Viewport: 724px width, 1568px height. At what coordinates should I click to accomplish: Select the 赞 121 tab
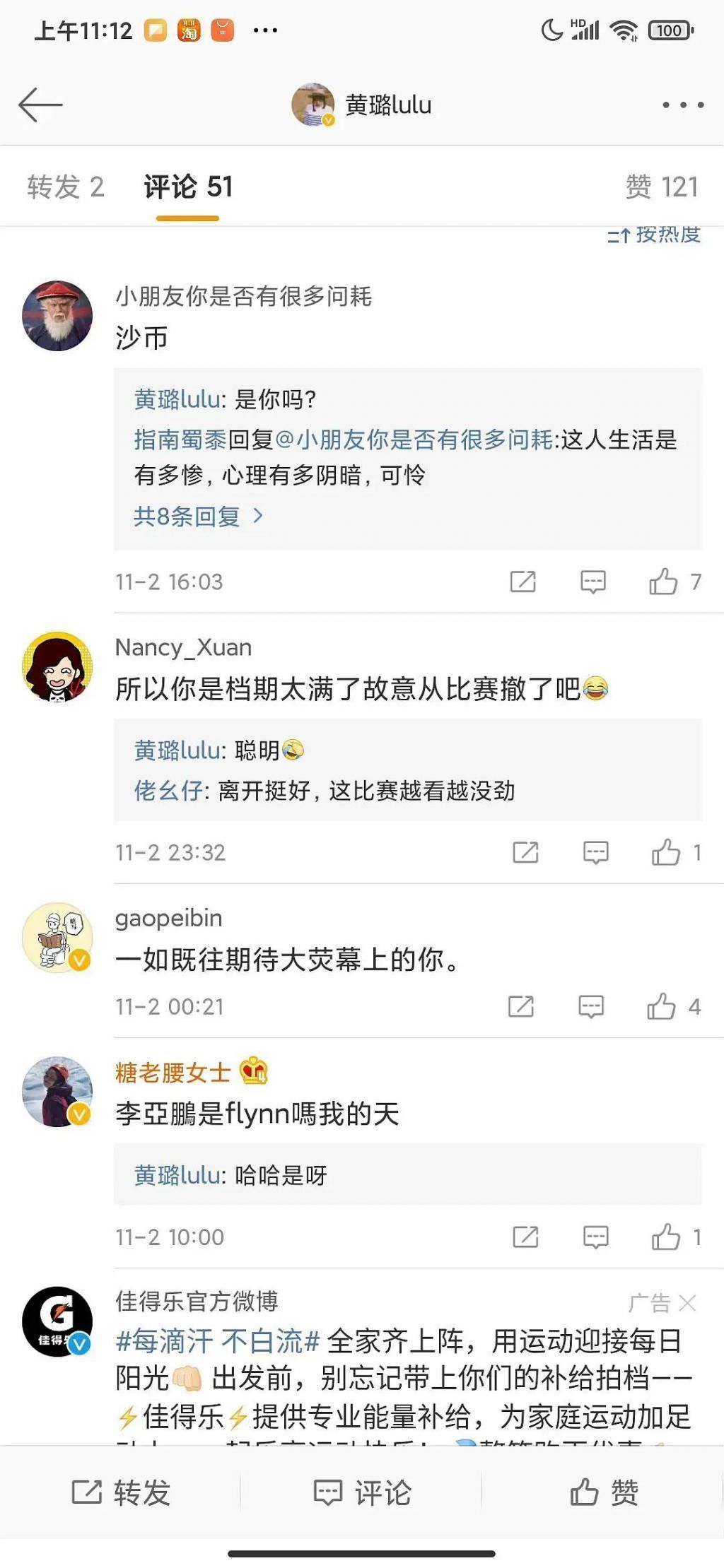coord(661,188)
